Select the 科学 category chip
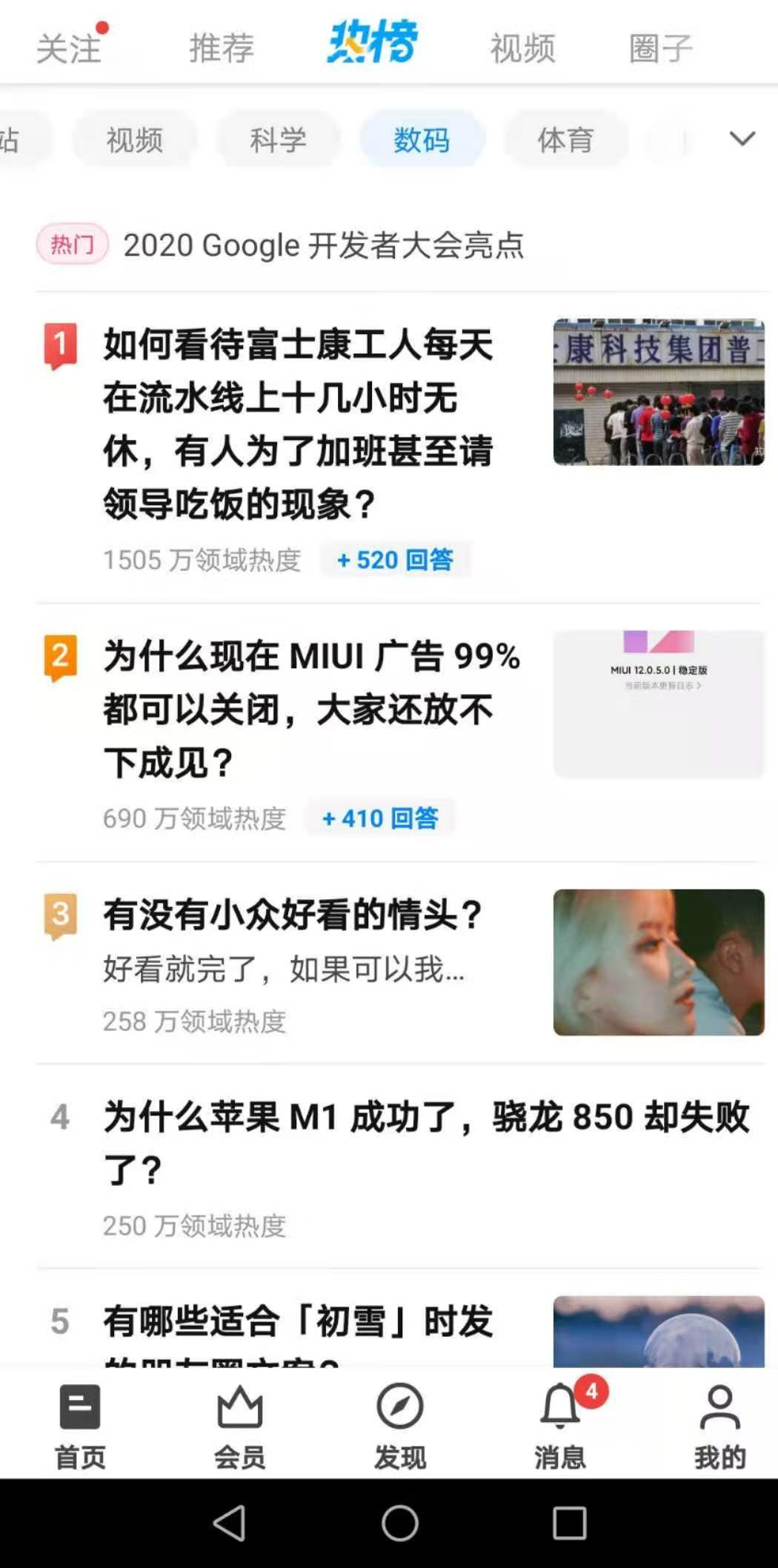 (278, 139)
